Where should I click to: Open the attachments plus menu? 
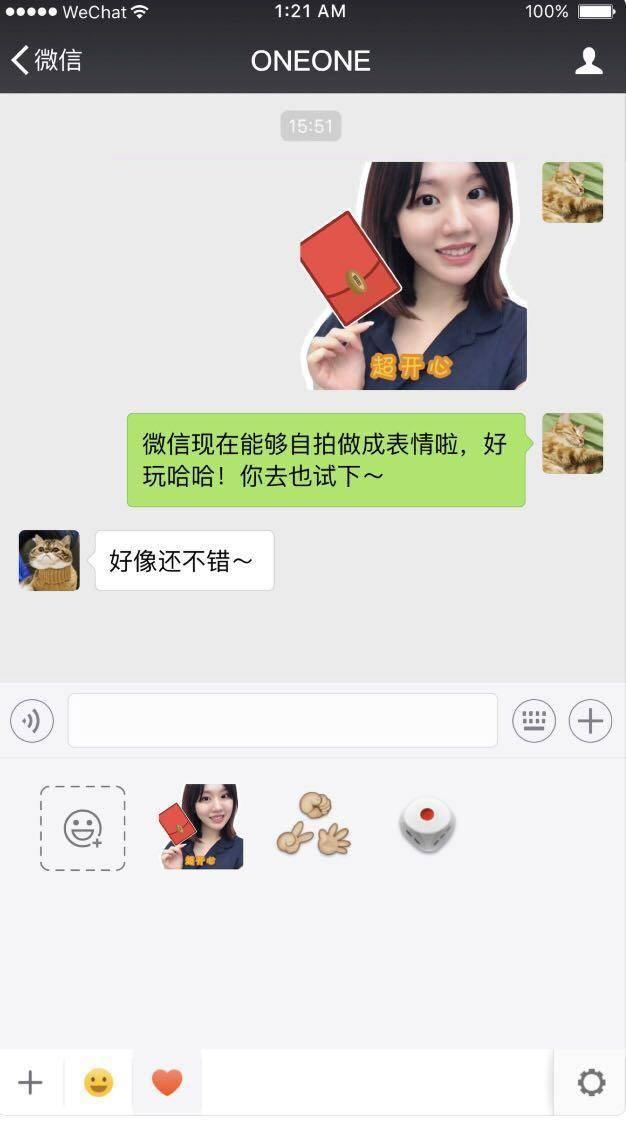click(590, 720)
